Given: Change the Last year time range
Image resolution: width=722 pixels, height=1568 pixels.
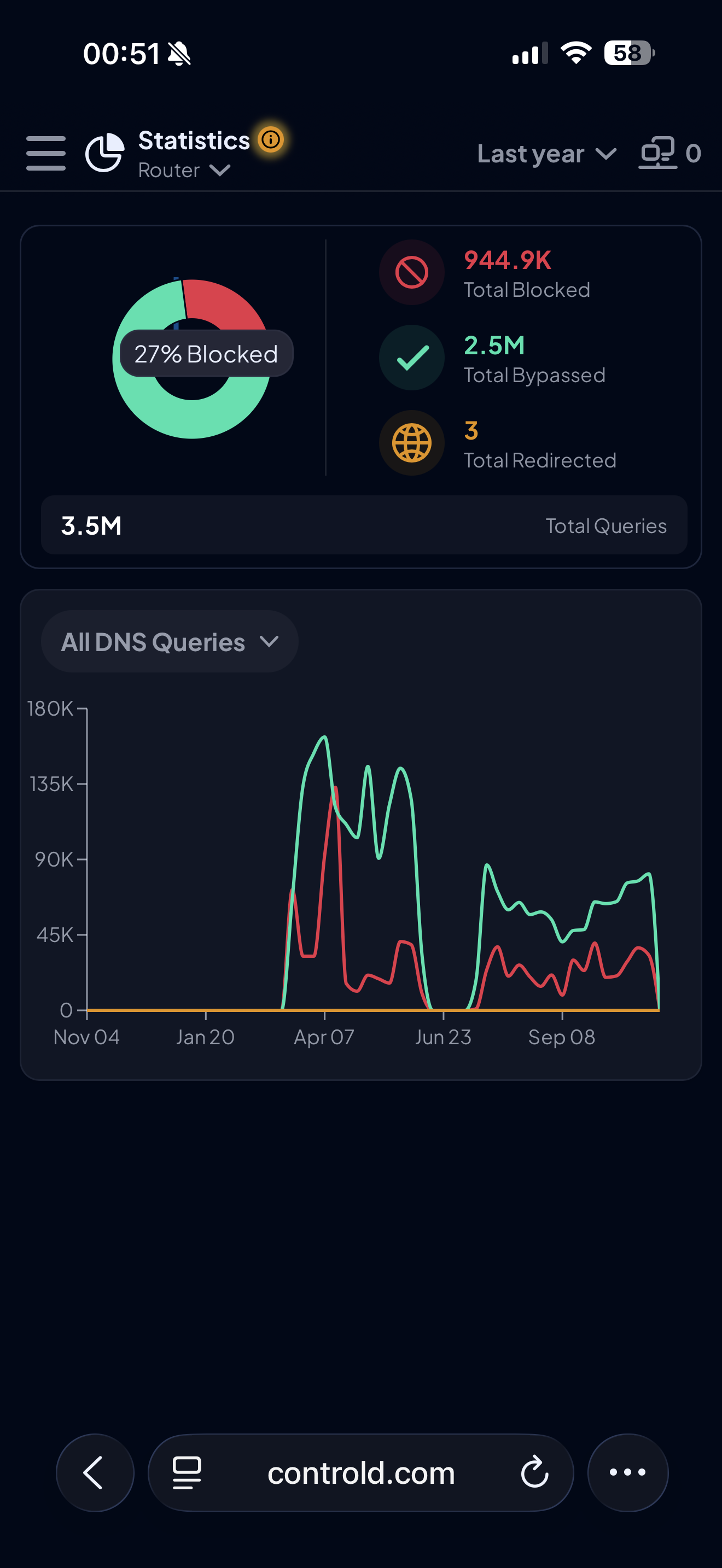Looking at the screenshot, I should tap(546, 154).
